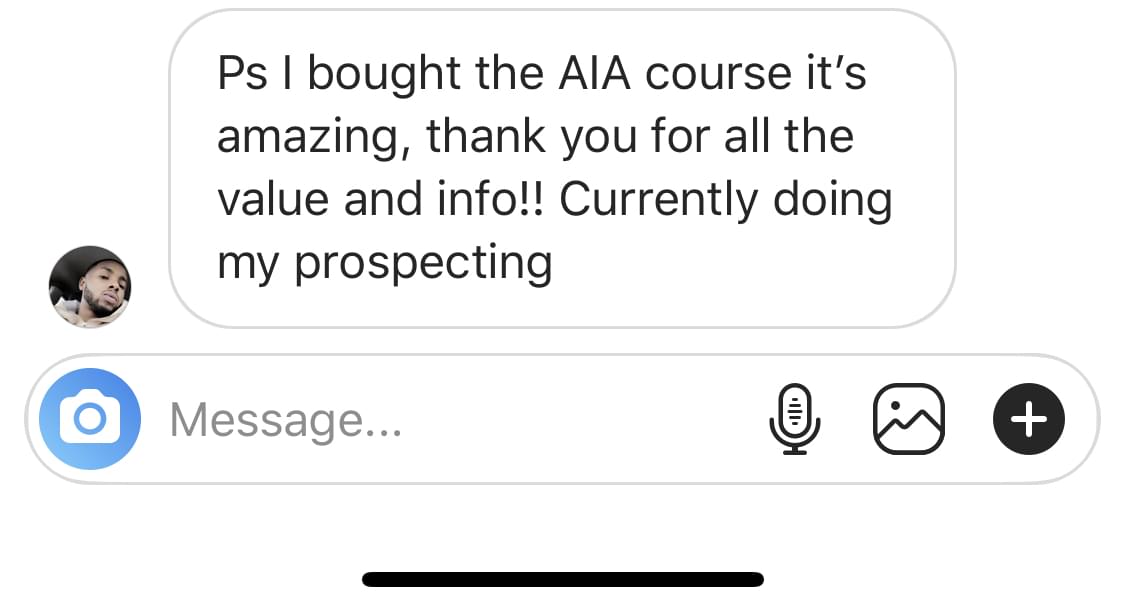Open the camera from the message bar
The image size is (1125, 611).
point(90,420)
